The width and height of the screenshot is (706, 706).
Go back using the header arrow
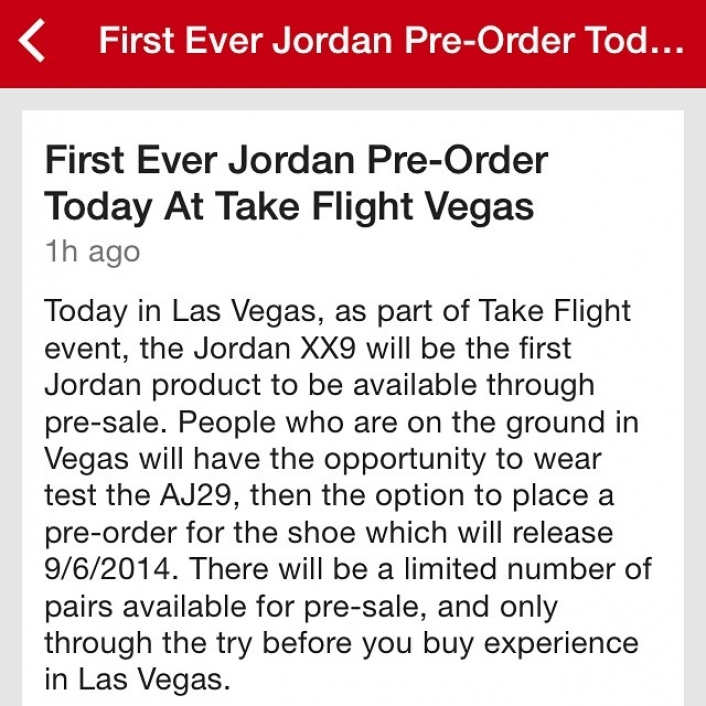point(33,41)
